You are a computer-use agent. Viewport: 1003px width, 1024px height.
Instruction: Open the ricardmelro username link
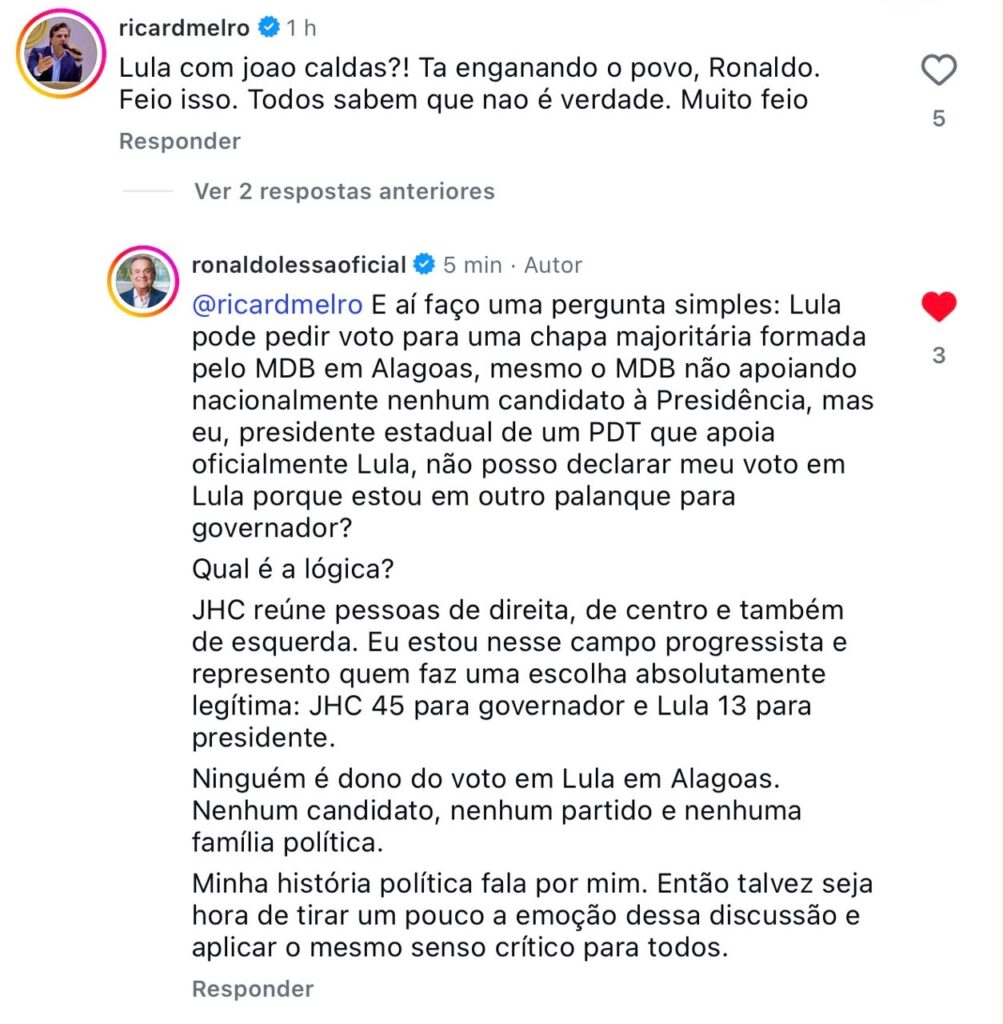point(184,28)
